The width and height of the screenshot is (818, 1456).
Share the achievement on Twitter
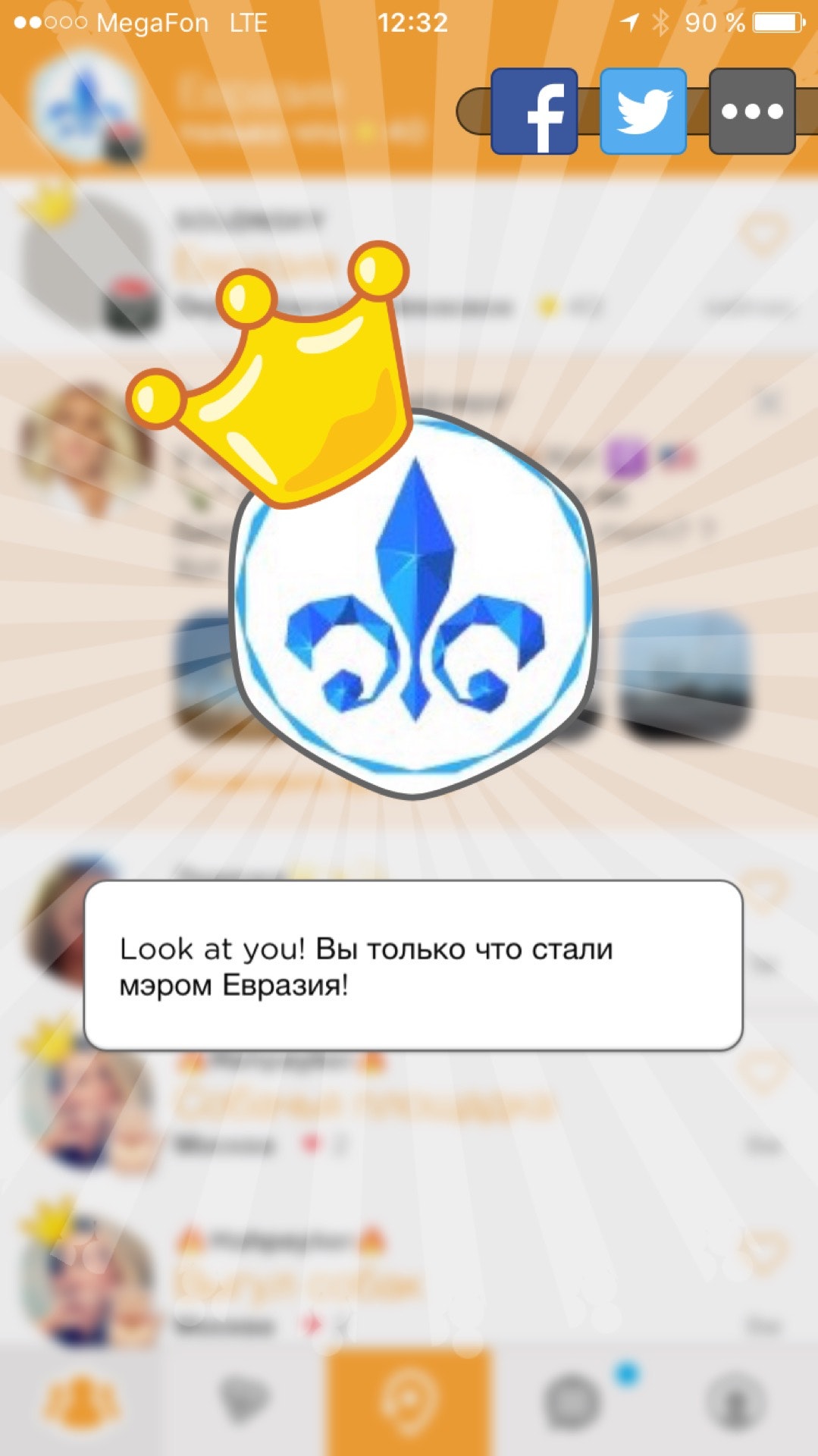click(x=643, y=111)
